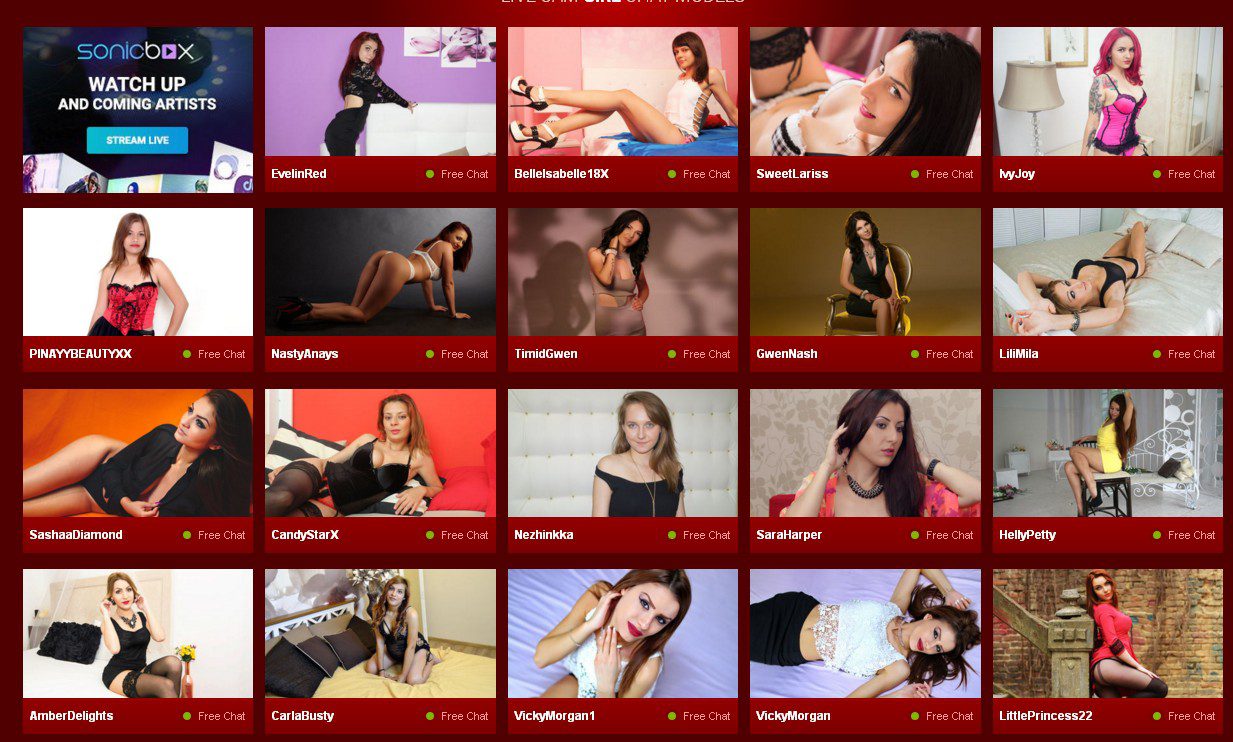Viewport: 1233px width, 742px height.
Task: Open BelleIsabelle18X's tile
Action: coord(622,92)
